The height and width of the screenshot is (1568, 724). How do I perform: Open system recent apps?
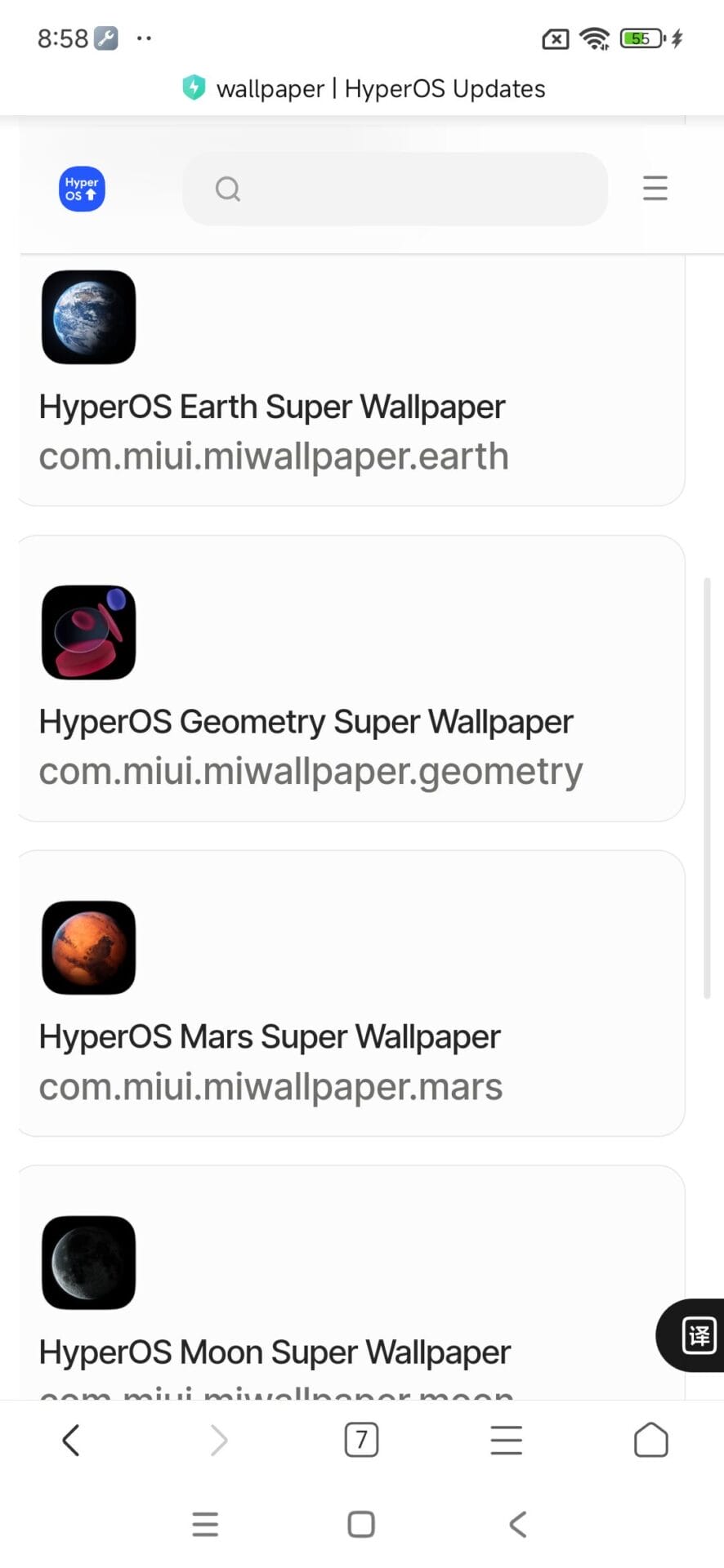click(205, 1524)
